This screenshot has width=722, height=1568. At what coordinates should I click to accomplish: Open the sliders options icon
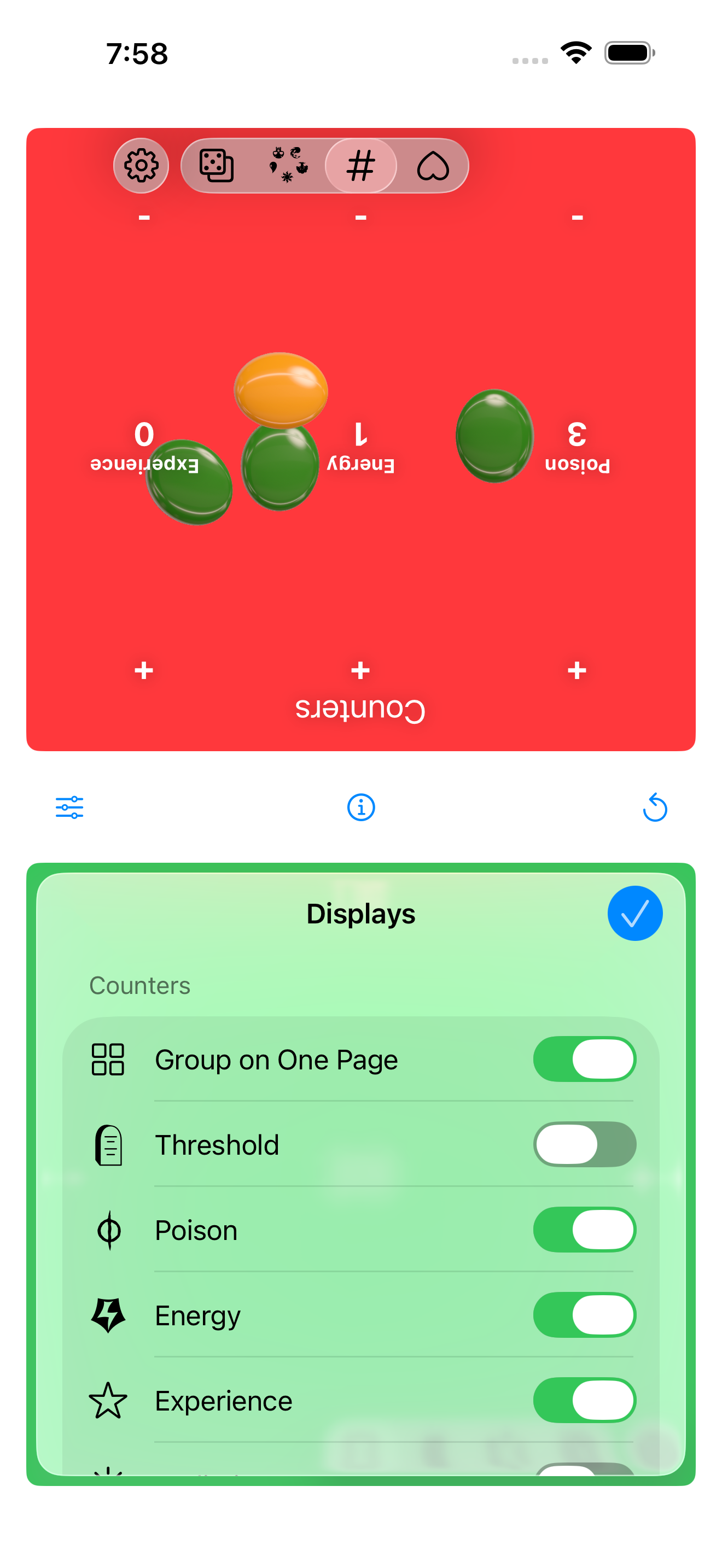pos(69,808)
